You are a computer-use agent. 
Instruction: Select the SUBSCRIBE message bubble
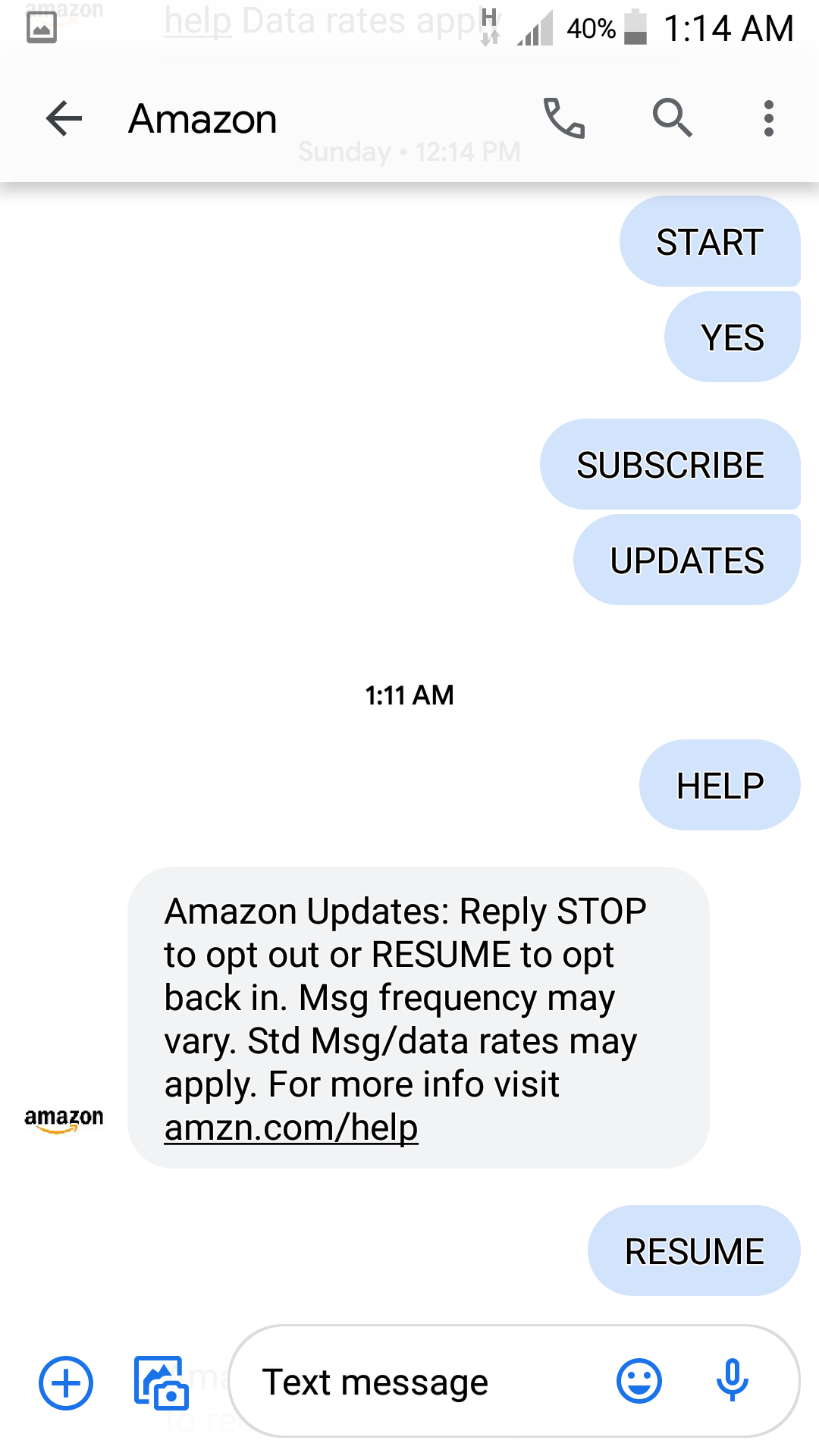(x=670, y=465)
